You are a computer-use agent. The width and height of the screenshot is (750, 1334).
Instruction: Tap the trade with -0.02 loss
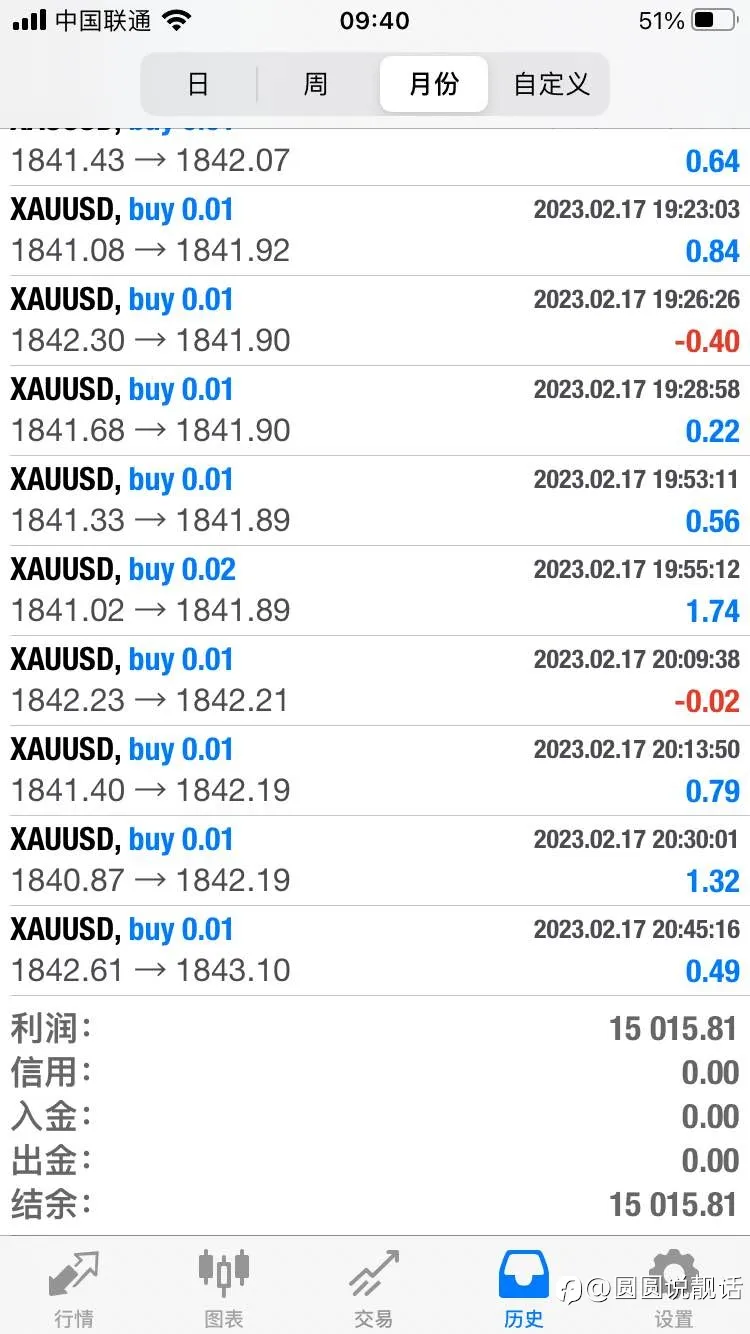point(375,681)
